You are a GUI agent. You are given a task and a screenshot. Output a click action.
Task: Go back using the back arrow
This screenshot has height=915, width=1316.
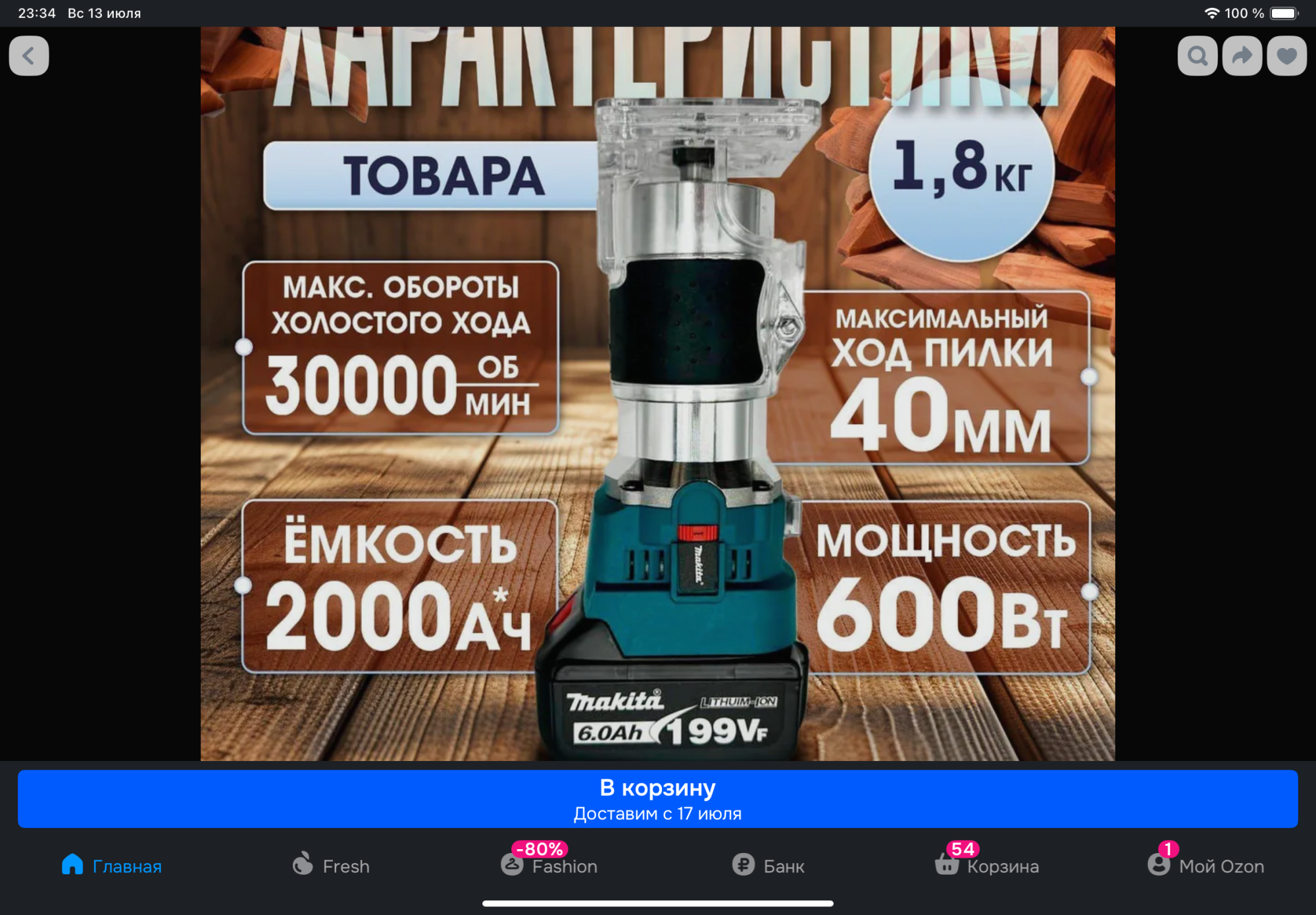29,56
